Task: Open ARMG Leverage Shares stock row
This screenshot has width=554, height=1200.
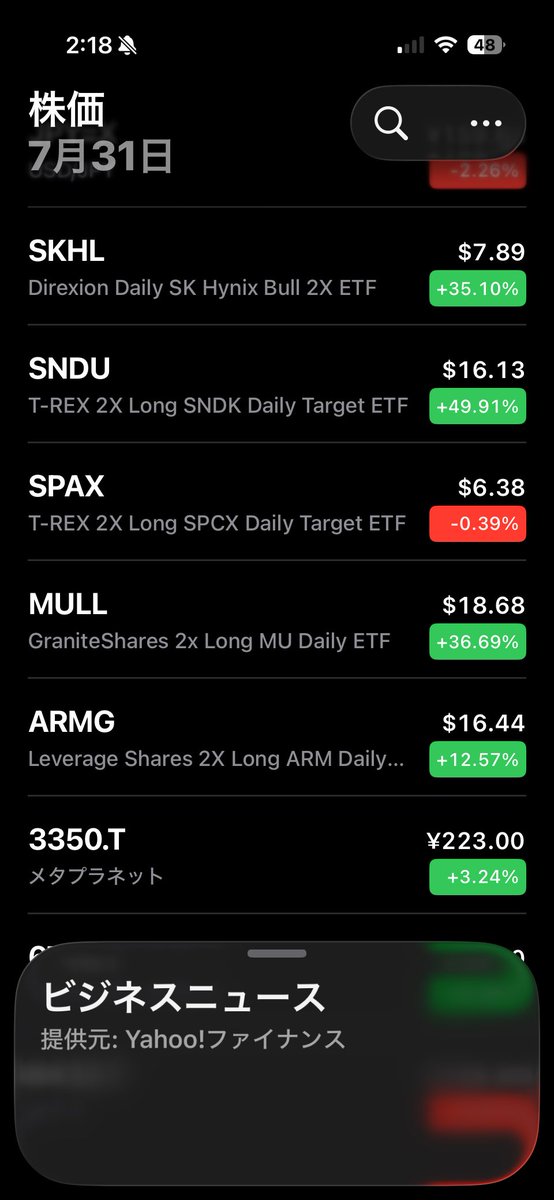Action: pyautogui.click(x=277, y=738)
